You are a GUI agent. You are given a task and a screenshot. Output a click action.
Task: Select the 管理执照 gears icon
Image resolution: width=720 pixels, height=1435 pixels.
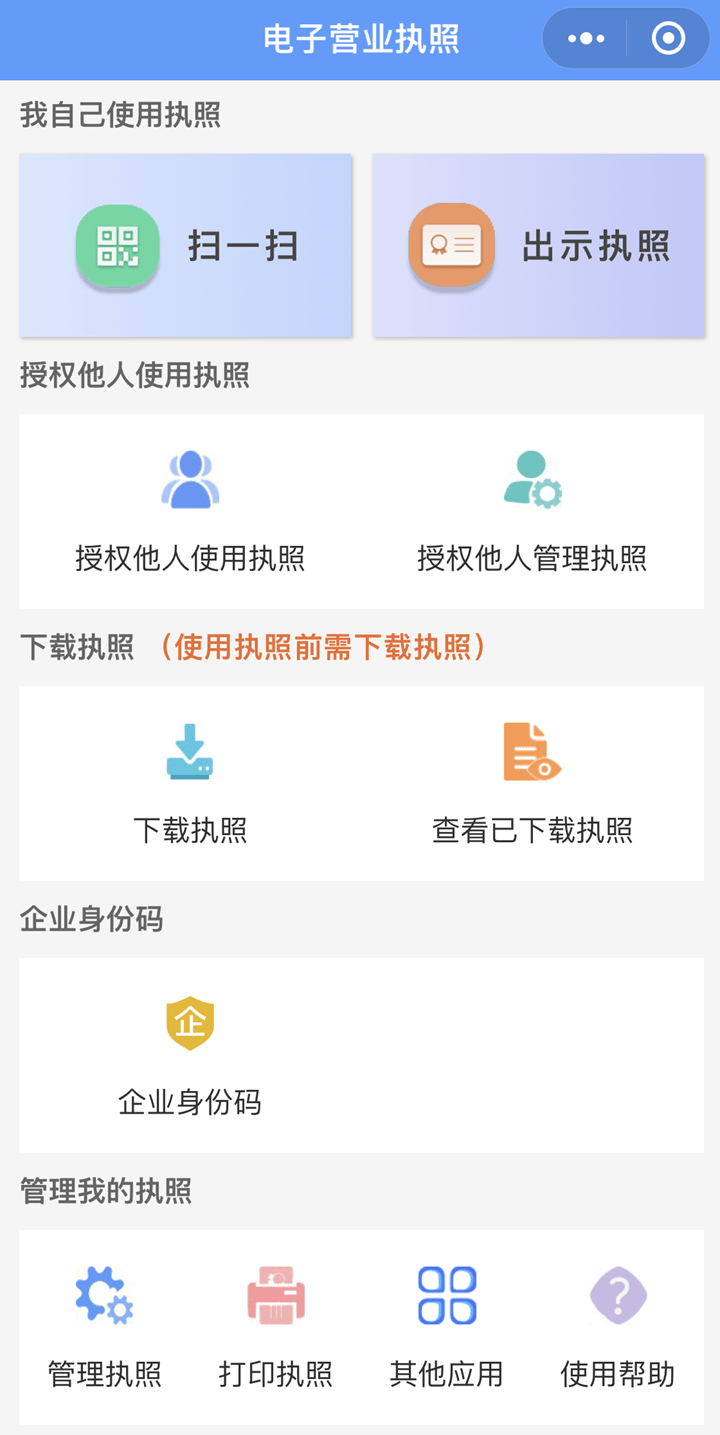[x=103, y=1295]
